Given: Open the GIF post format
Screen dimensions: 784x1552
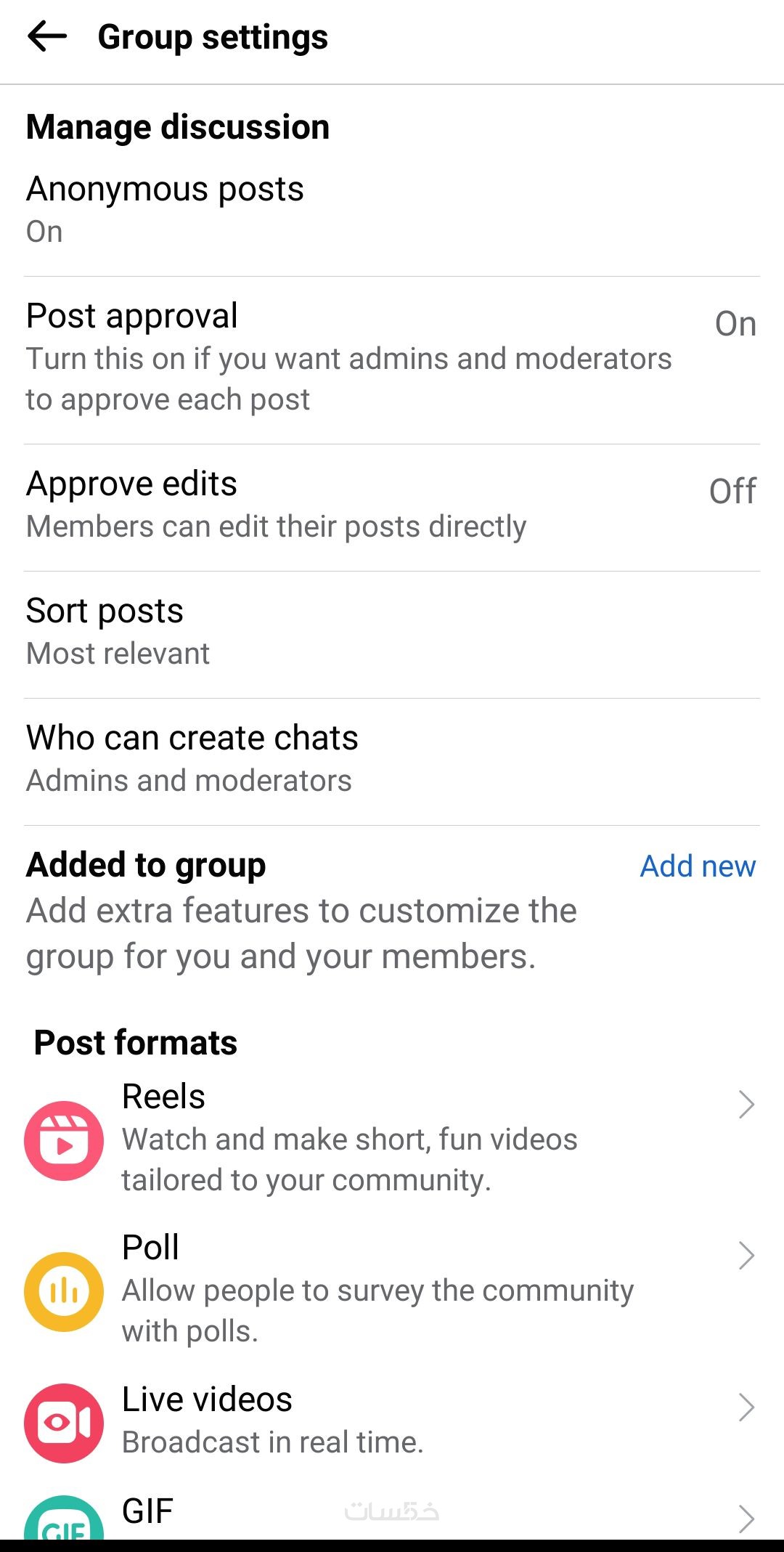Looking at the screenshot, I should (x=392, y=1514).
